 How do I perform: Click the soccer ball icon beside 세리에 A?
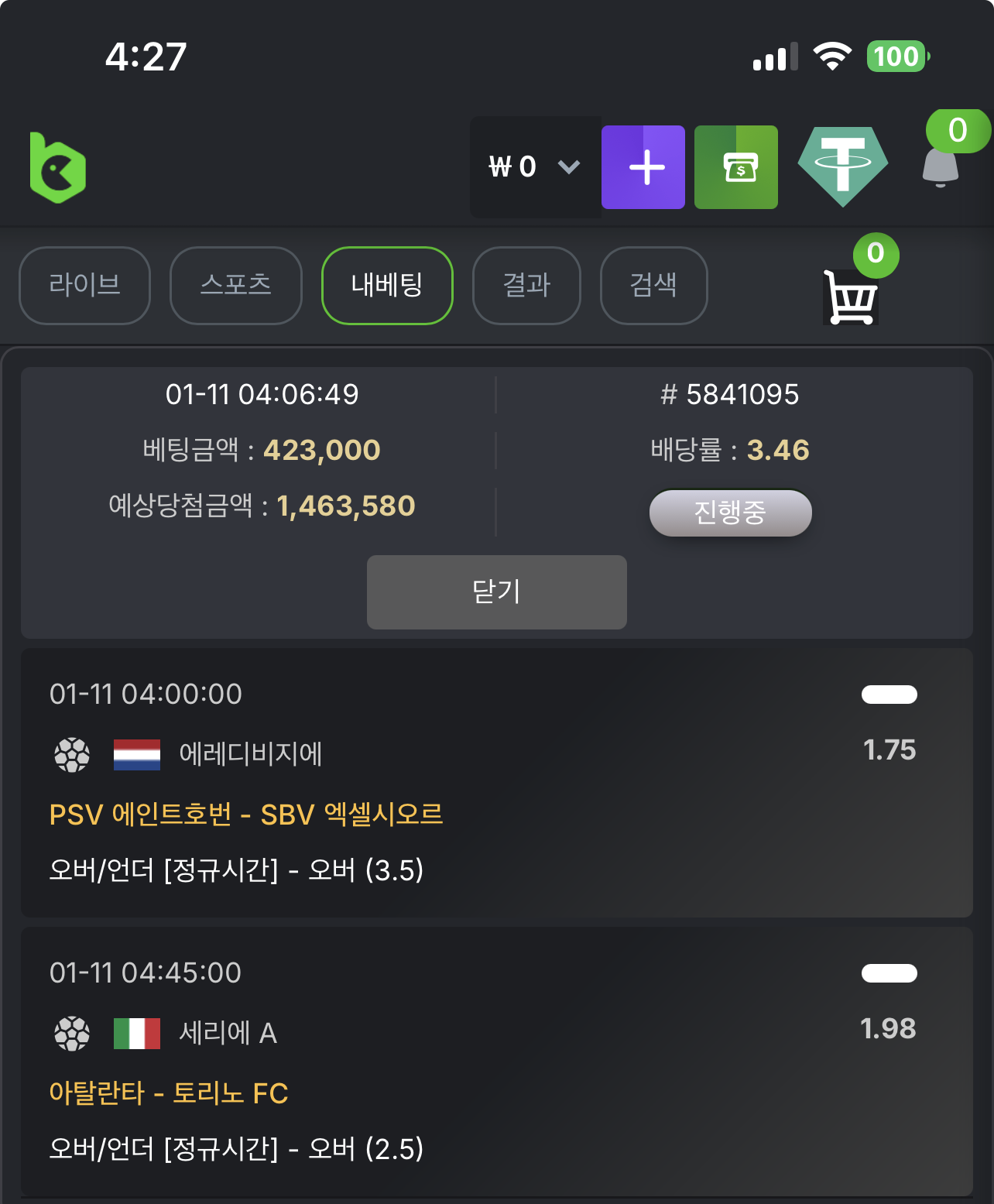pyautogui.click(x=72, y=1034)
